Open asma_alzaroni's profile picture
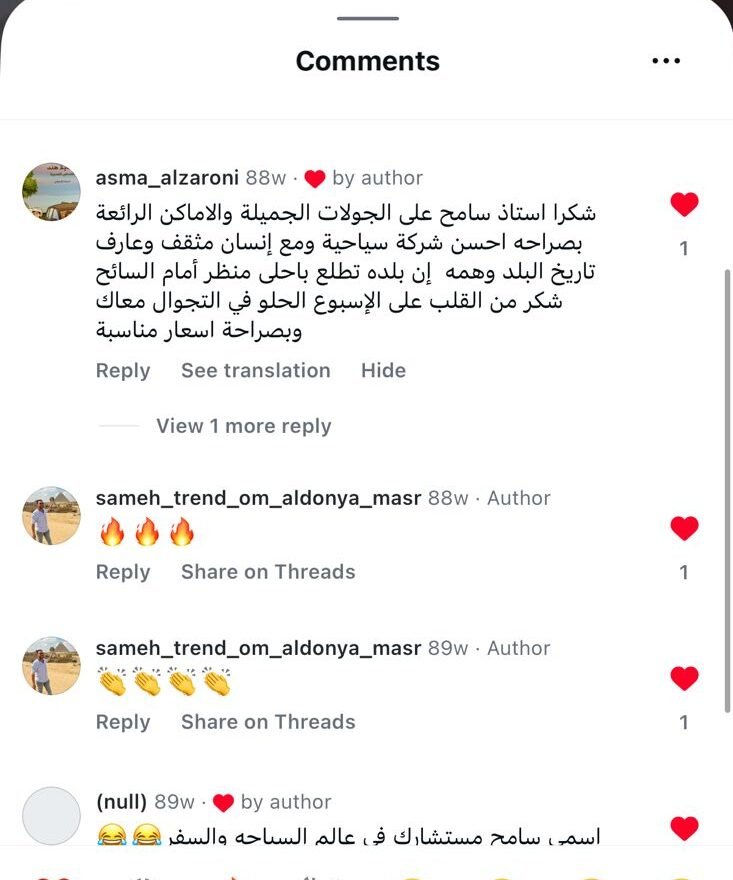Image resolution: width=733 pixels, height=880 pixels. (x=51, y=191)
